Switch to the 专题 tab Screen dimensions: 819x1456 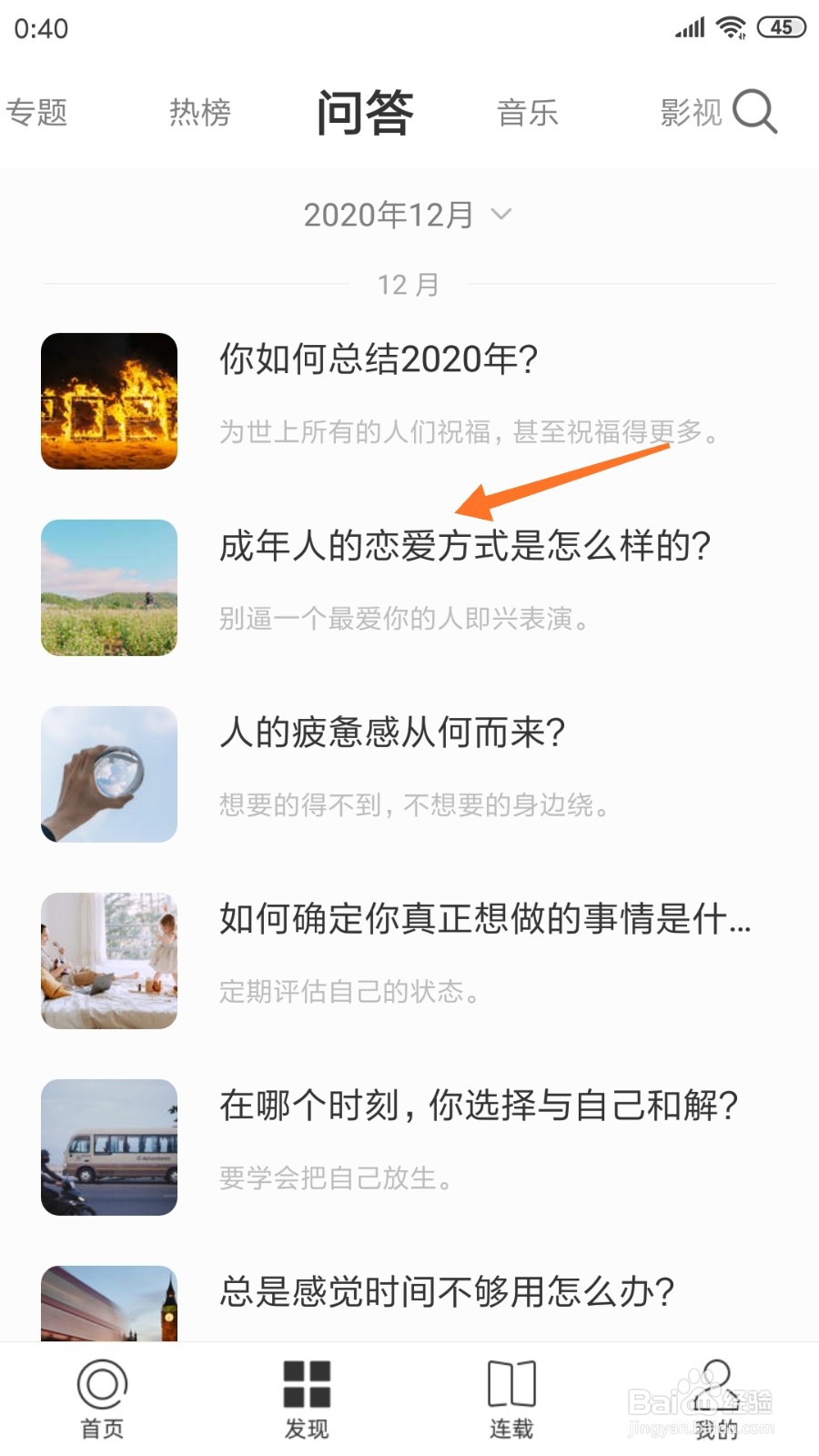click(x=36, y=113)
